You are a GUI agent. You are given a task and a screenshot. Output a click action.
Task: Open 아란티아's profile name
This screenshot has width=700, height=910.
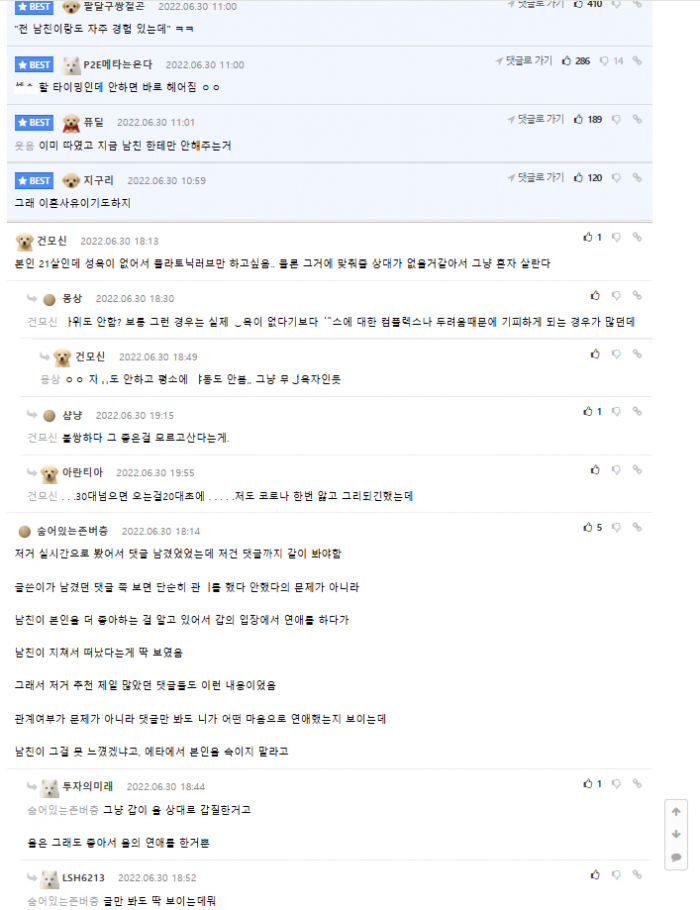click(82, 472)
